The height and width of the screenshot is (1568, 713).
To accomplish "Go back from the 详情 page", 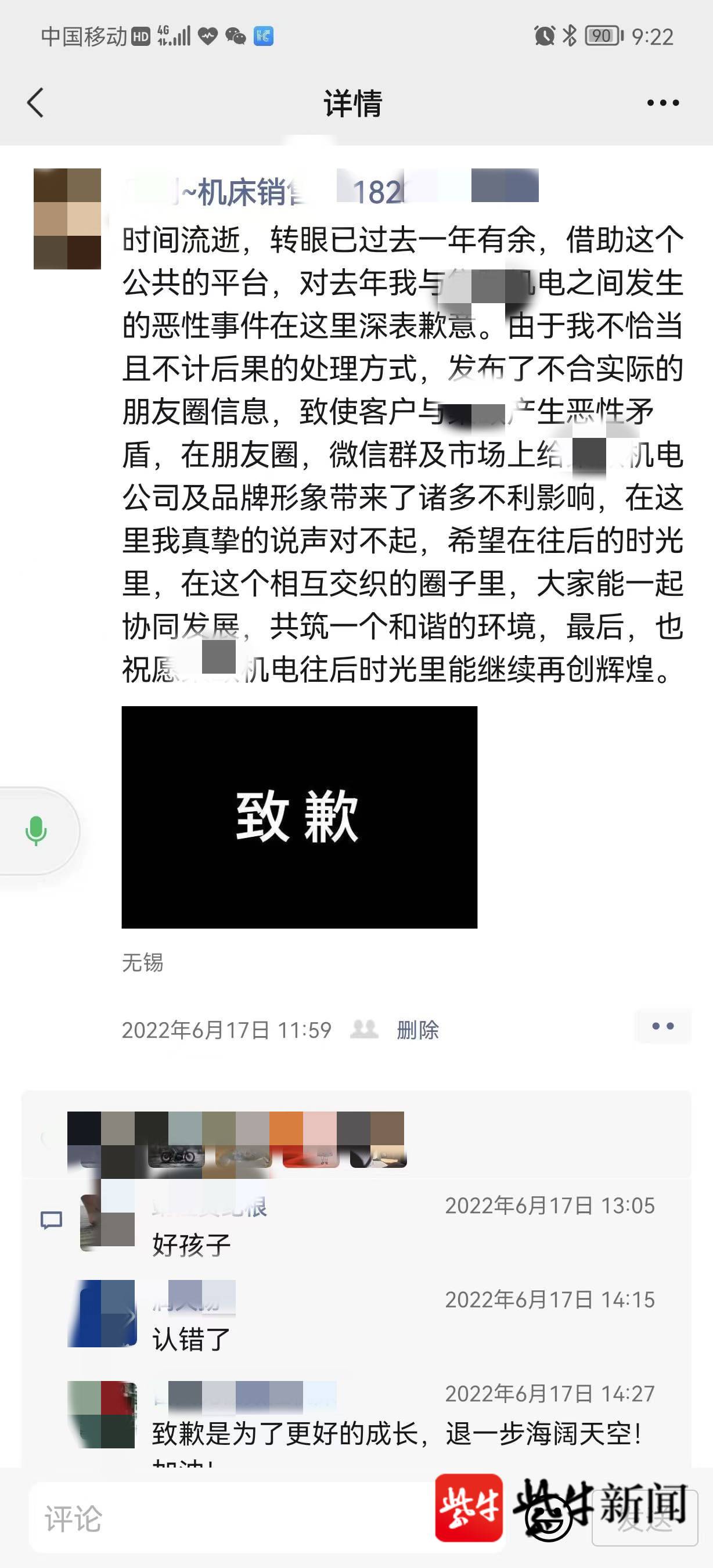I will [x=36, y=102].
